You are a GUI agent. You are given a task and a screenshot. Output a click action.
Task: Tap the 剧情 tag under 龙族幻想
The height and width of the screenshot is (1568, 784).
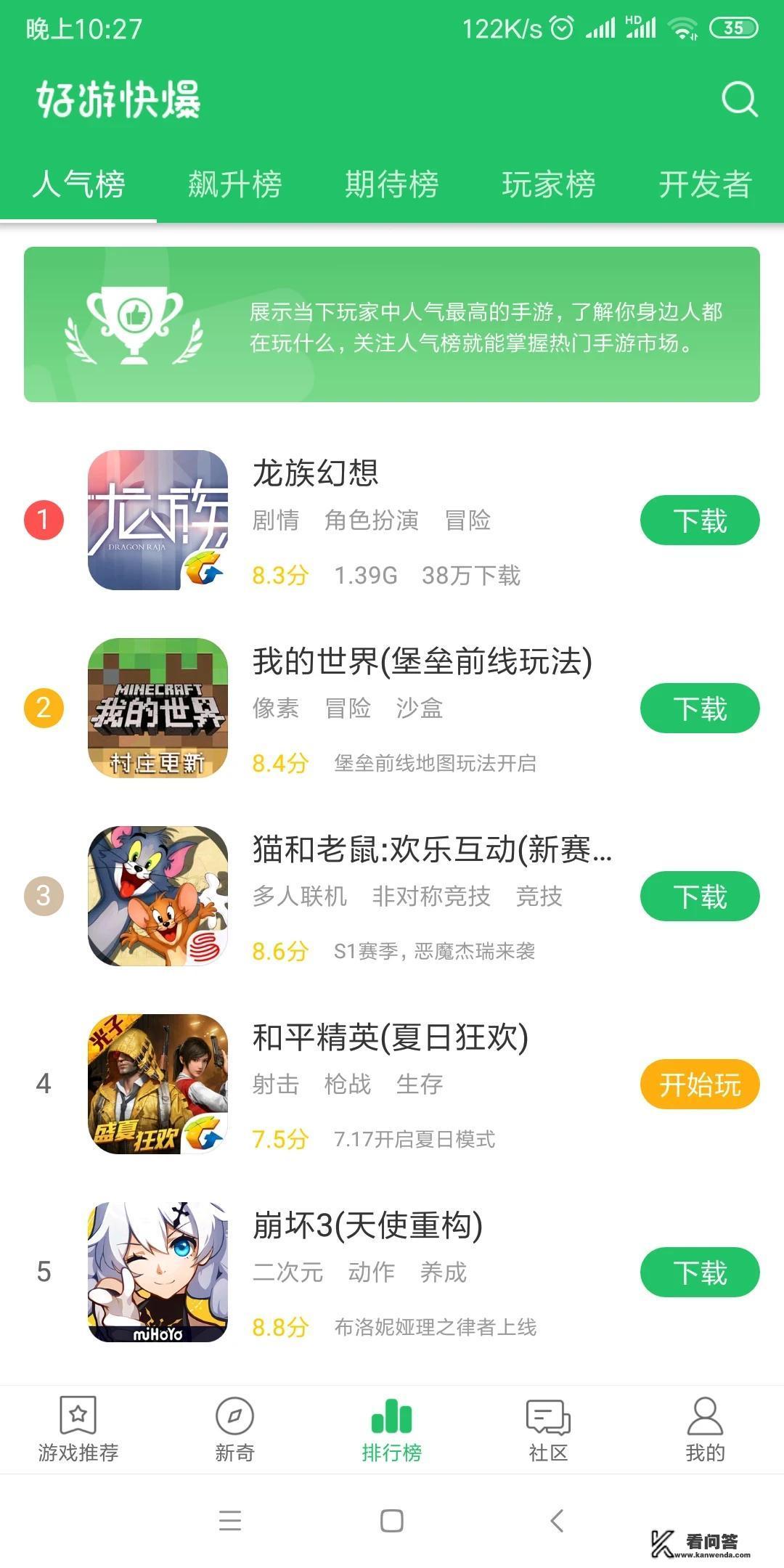coord(277,521)
